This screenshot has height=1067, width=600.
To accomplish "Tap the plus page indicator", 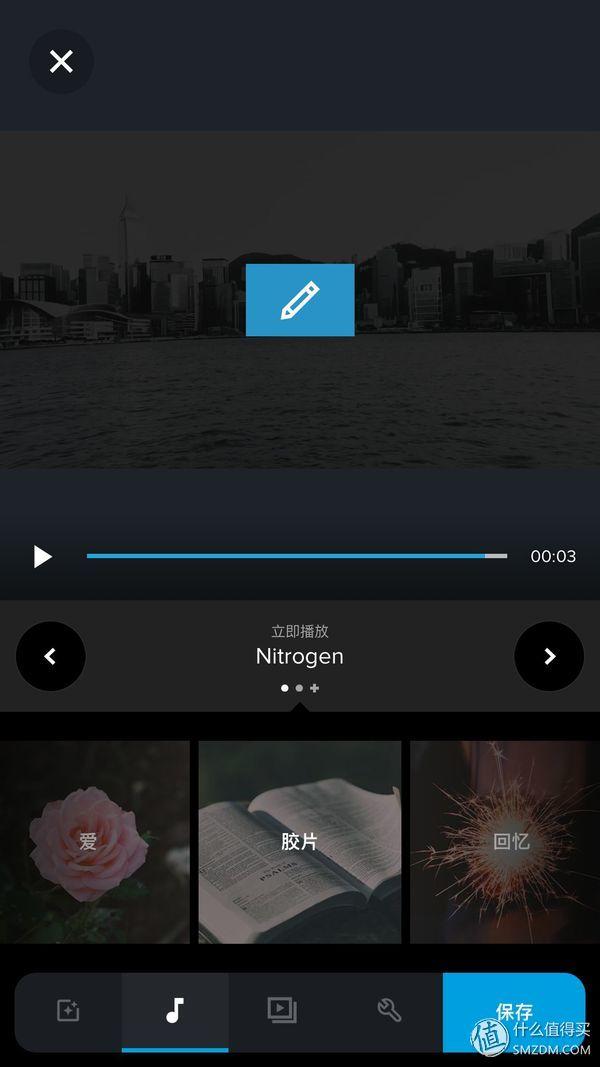I will [x=315, y=688].
